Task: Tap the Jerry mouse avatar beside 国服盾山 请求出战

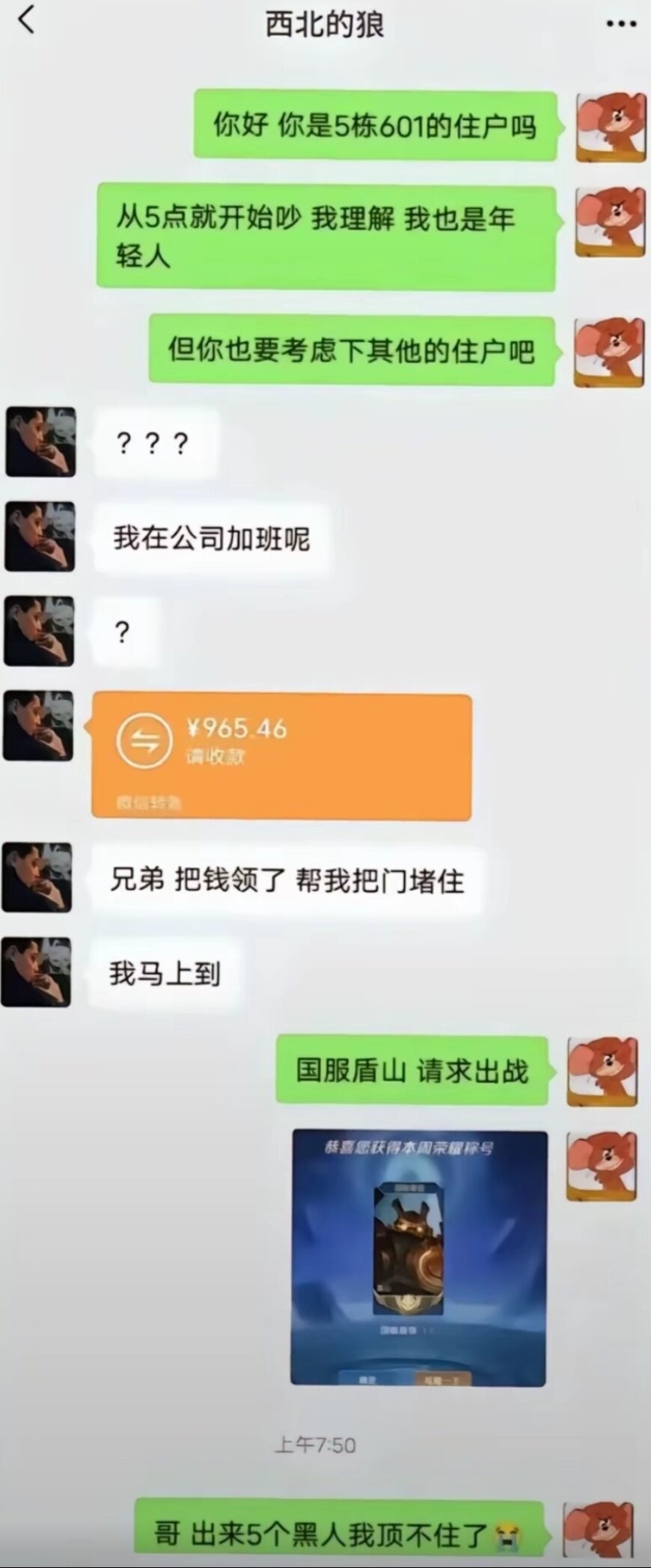Action: 602,1071
